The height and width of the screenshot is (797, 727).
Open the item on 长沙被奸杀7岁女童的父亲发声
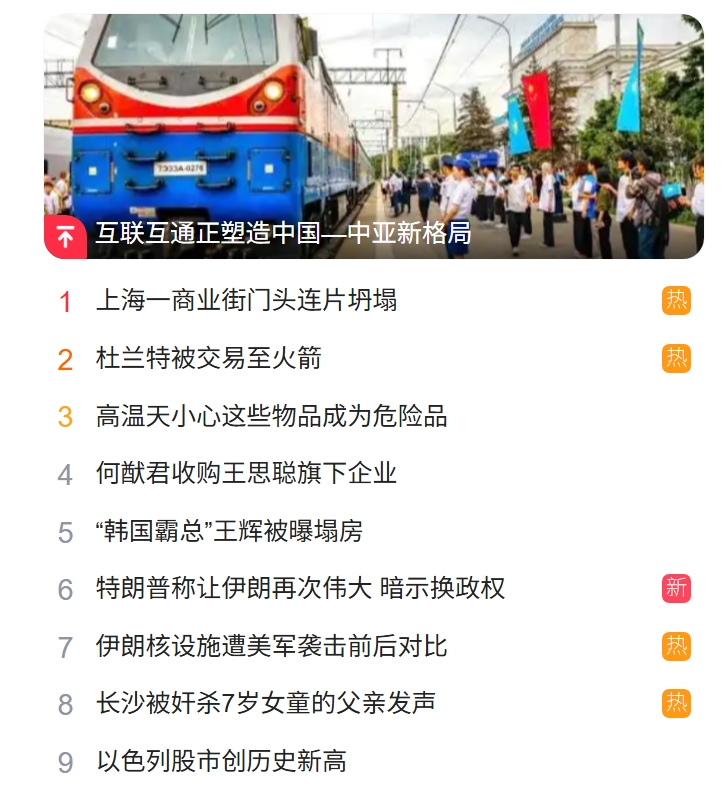265,703
